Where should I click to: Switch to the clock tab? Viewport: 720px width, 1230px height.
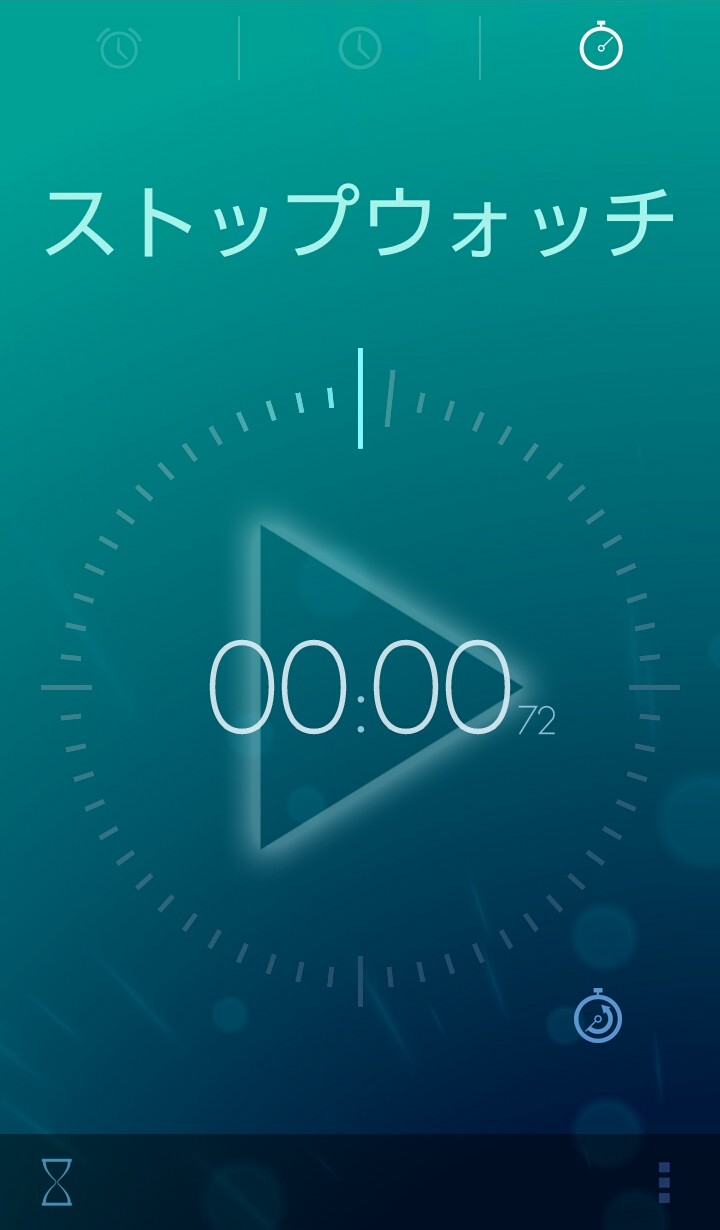[360, 47]
